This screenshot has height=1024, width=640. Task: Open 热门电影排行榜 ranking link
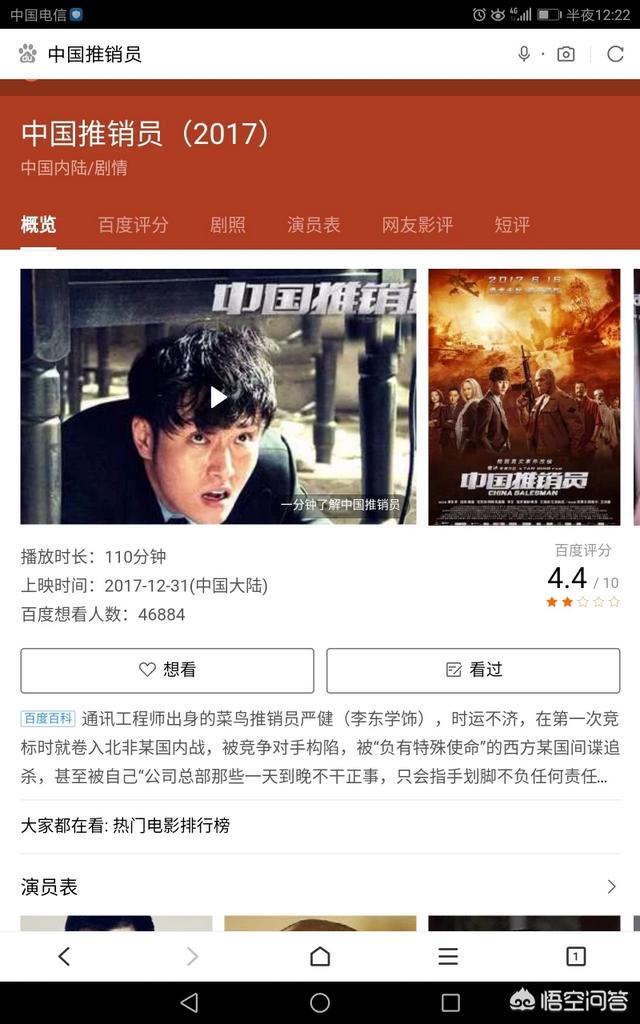click(x=171, y=826)
